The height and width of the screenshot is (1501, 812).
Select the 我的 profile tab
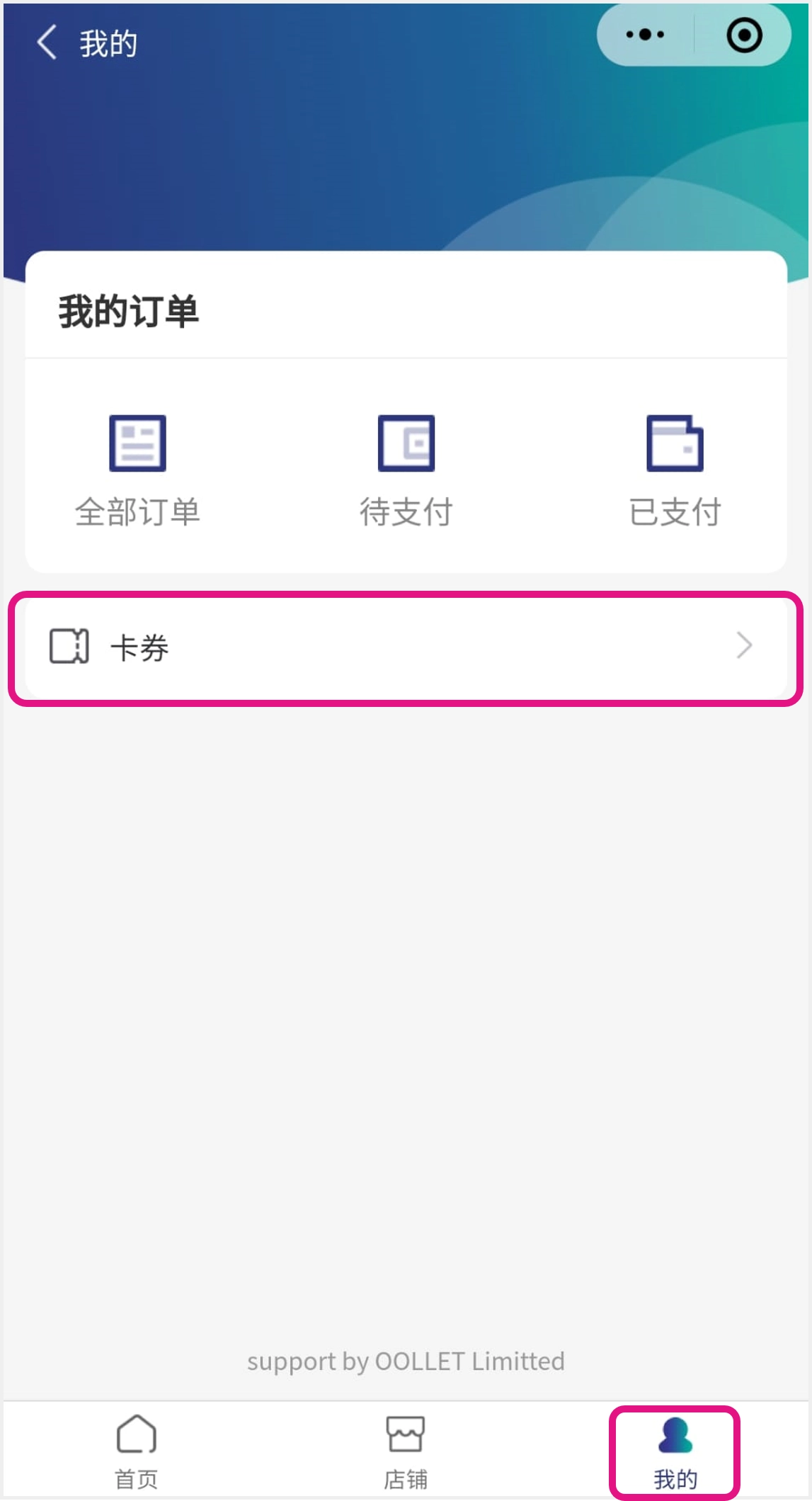point(675,1452)
